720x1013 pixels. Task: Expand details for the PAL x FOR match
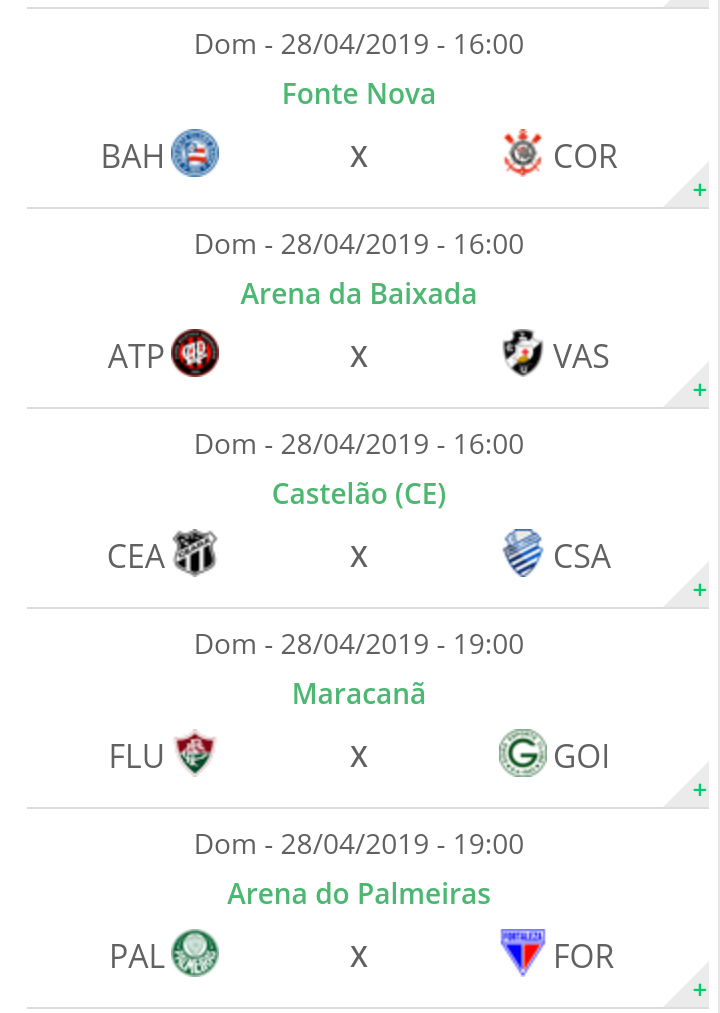700,990
